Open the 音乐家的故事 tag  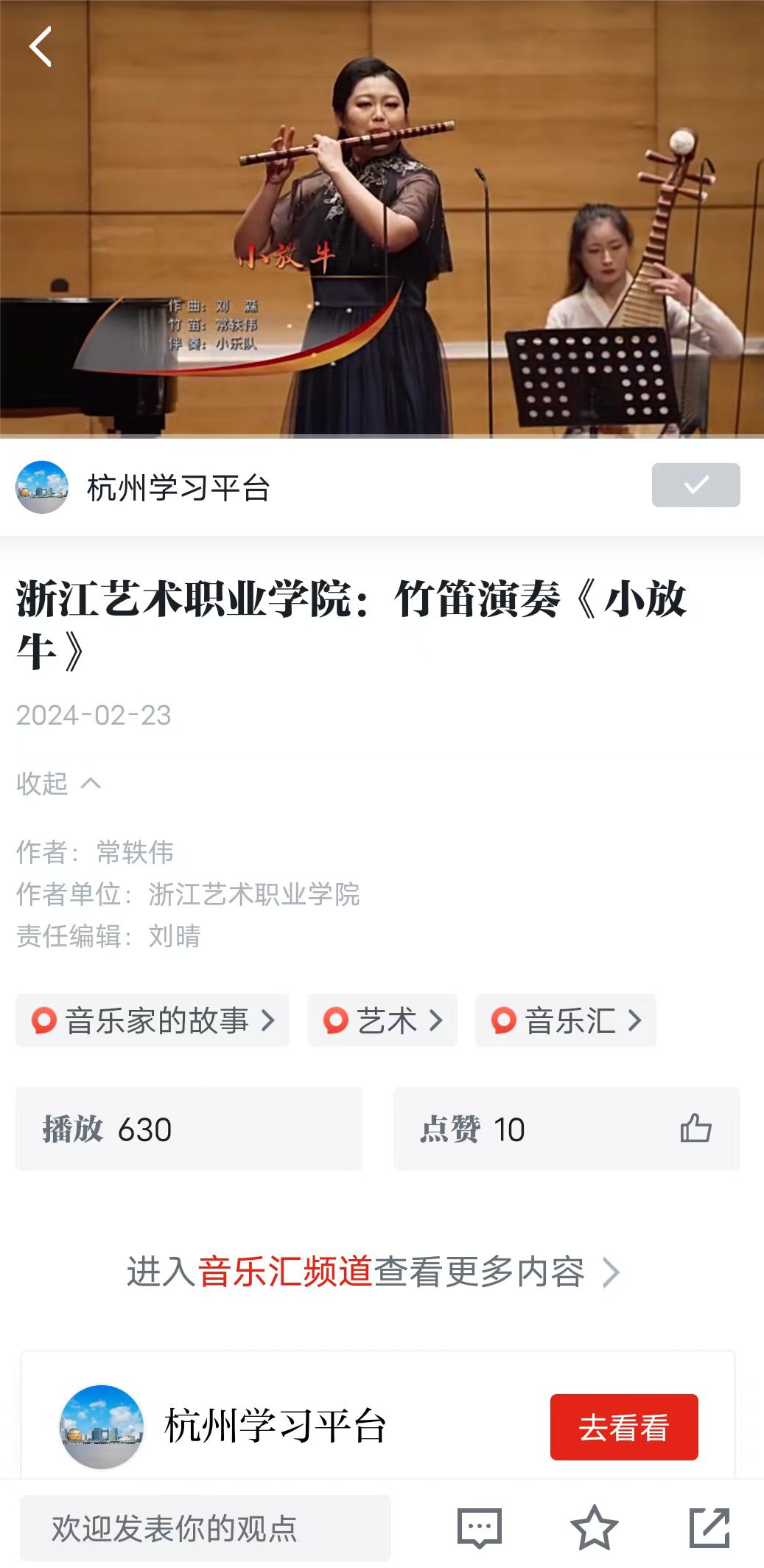(x=153, y=1021)
